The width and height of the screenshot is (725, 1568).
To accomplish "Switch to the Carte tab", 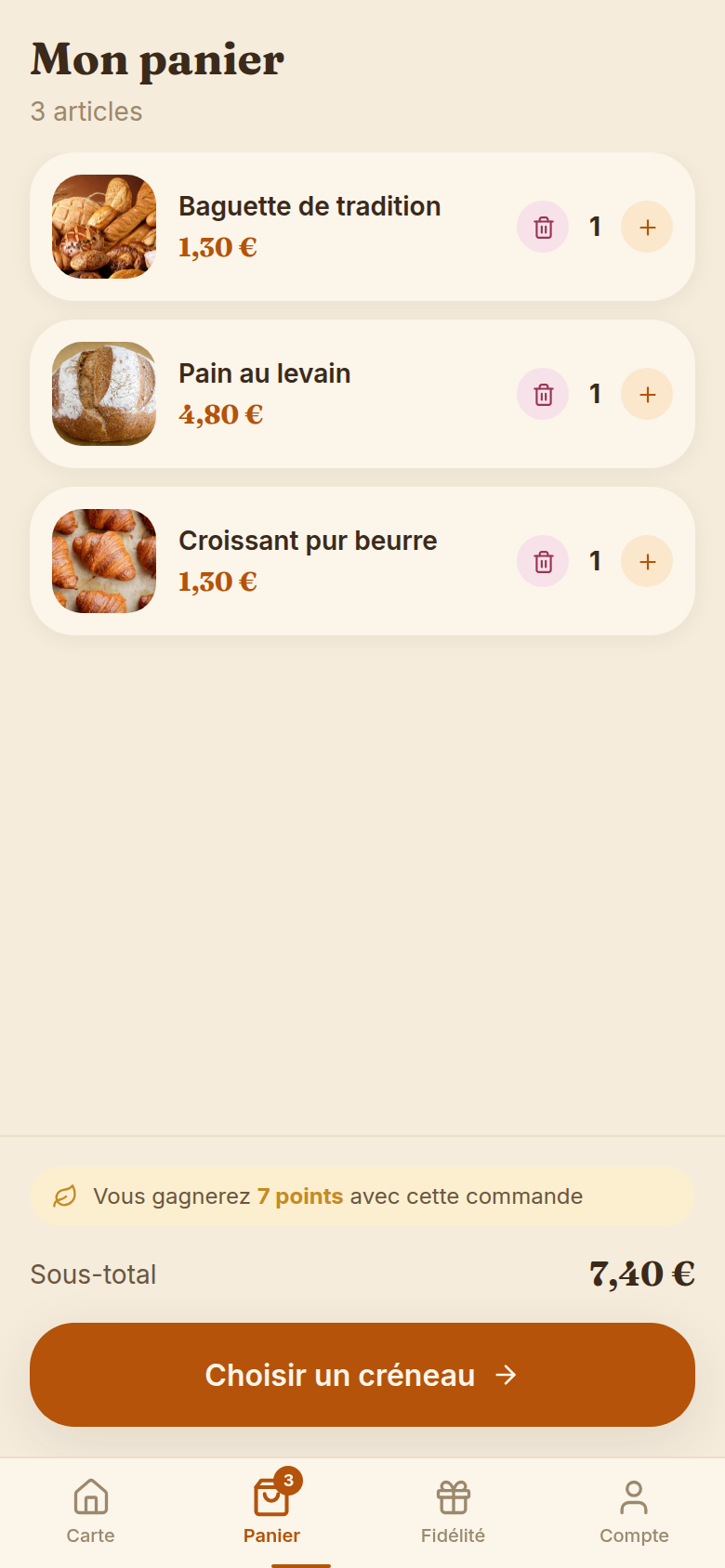I will pyautogui.click(x=91, y=1512).
